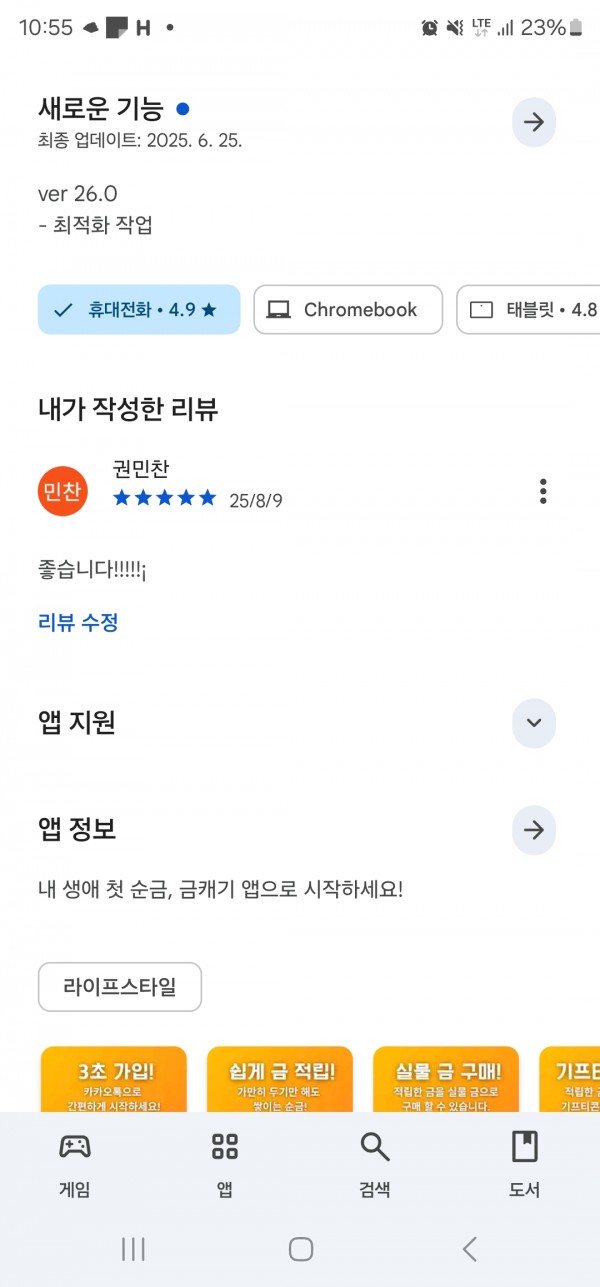Switch to the 검색 tab

pyautogui.click(x=375, y=1164)
